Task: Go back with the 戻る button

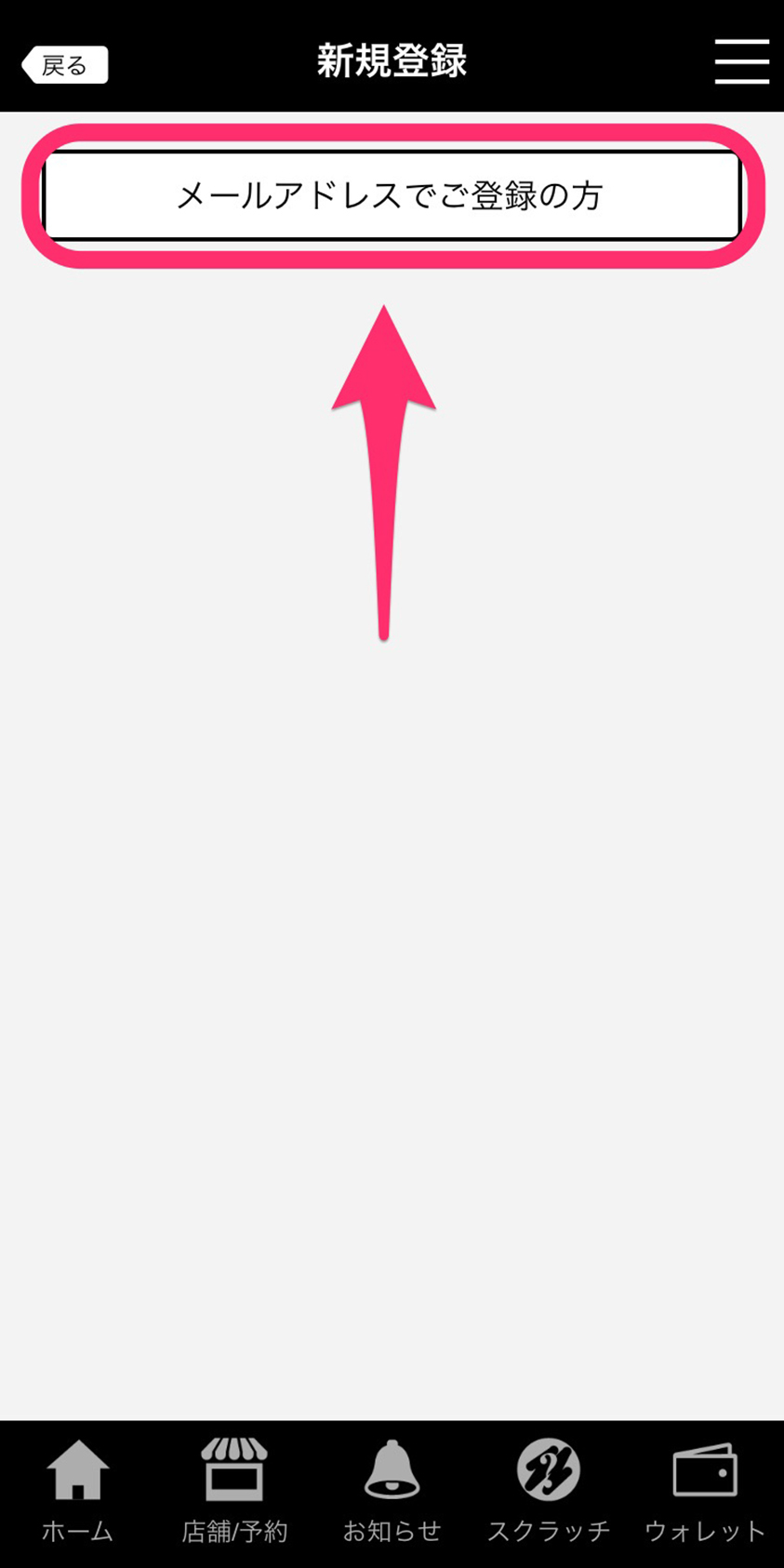Action: 65,65
